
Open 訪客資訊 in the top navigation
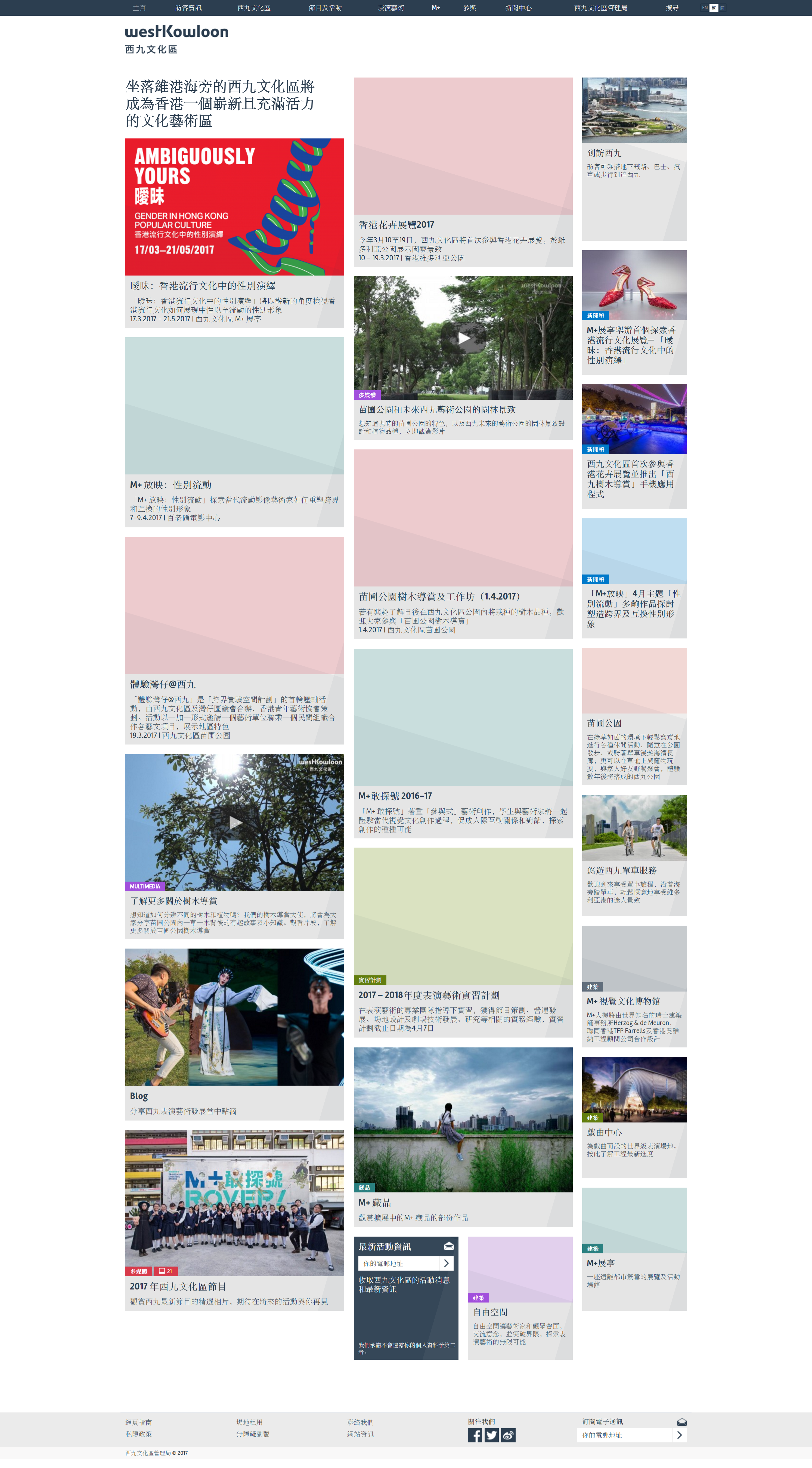click(x=188, y=8)
